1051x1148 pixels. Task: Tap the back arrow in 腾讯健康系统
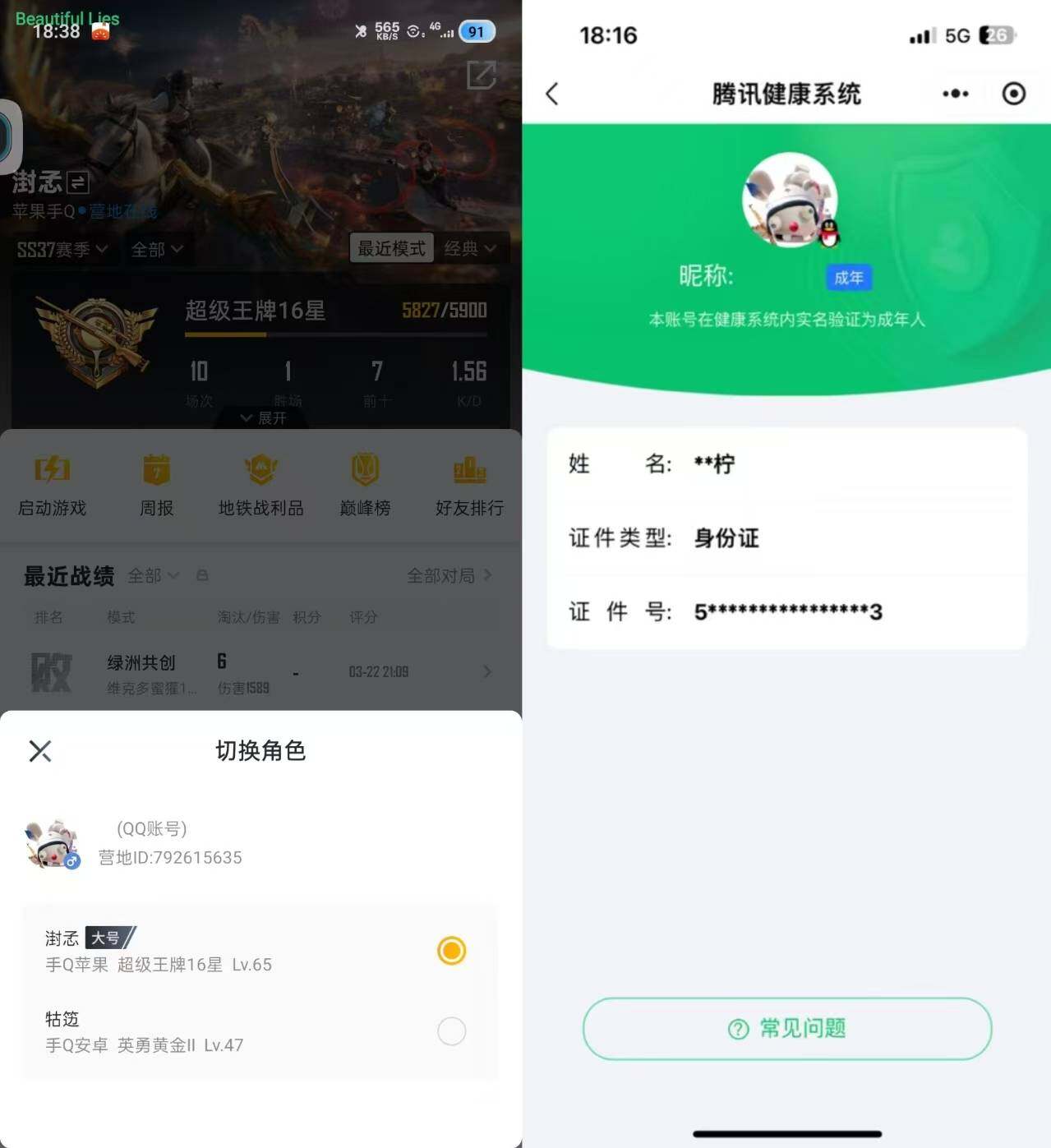coord(551,94)
